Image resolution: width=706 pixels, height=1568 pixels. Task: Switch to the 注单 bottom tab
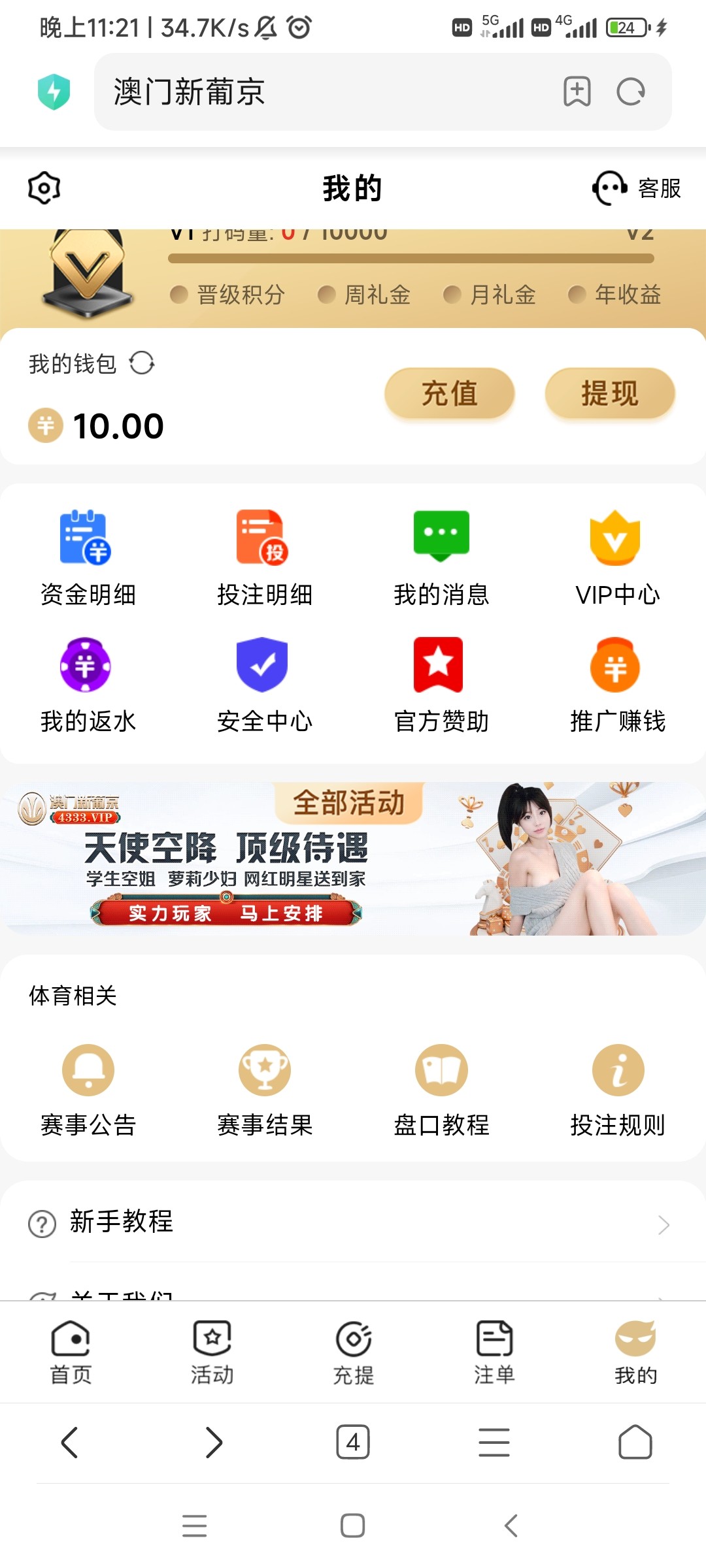tap(494, 1352)
